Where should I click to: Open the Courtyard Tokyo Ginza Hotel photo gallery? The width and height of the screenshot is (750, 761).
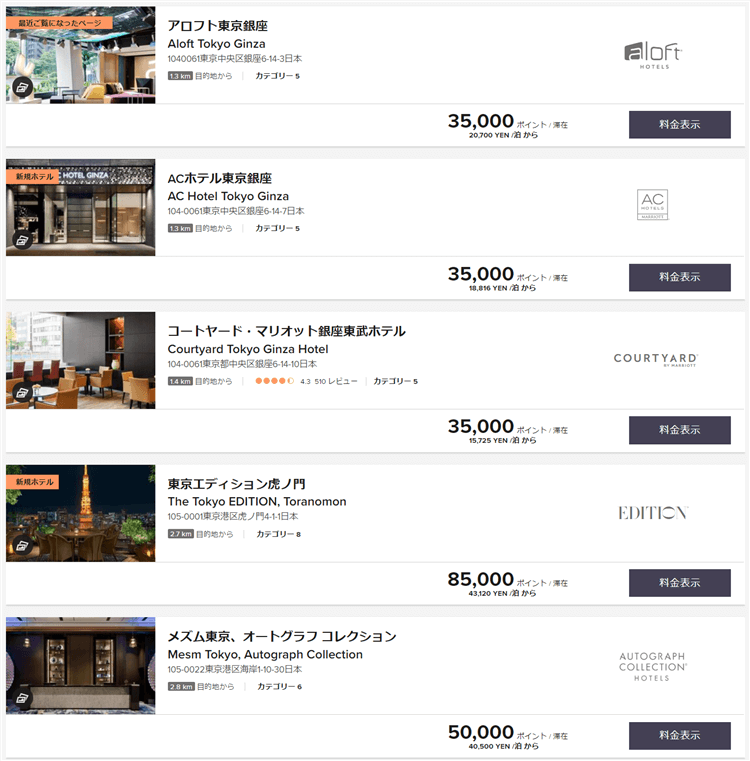(21, 393)
